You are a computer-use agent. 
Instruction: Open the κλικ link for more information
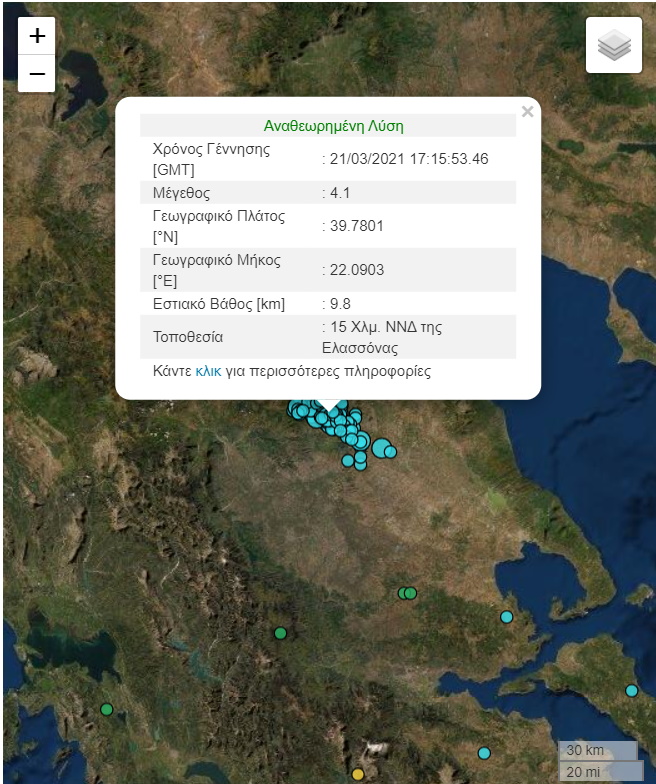208,371
